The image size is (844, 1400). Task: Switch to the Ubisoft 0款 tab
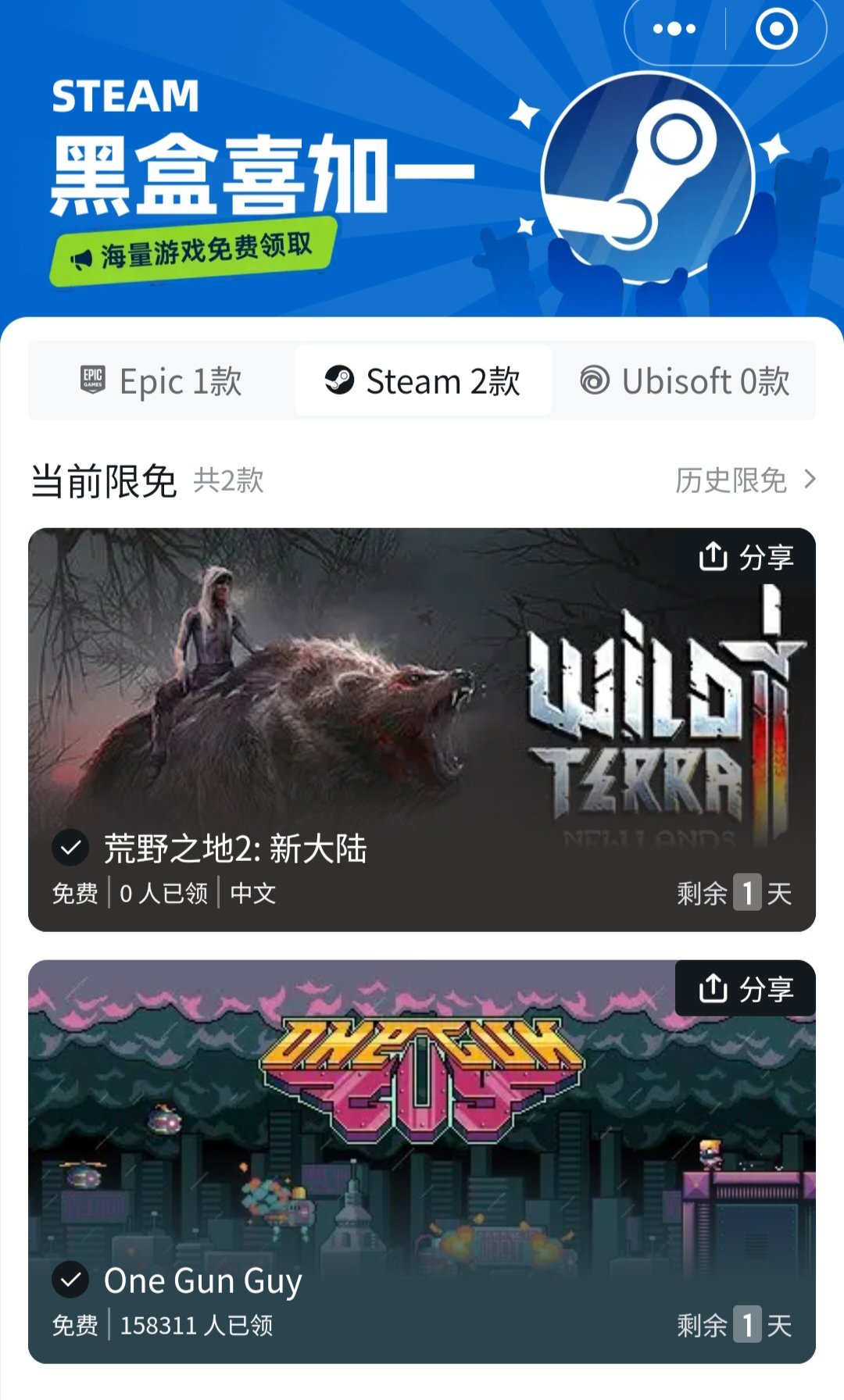coord(685,381)
